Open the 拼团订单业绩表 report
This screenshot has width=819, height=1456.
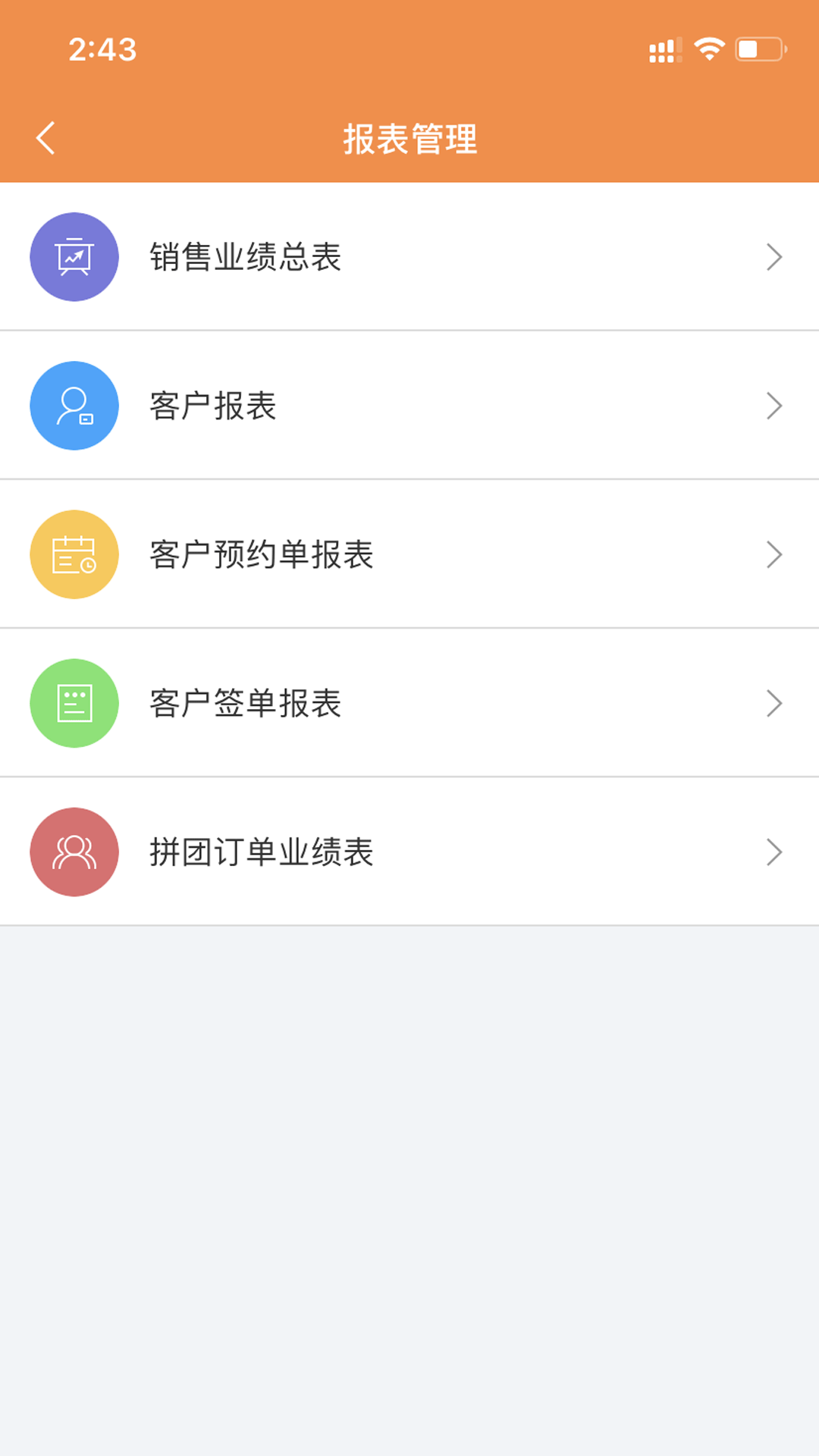(262, 852)
